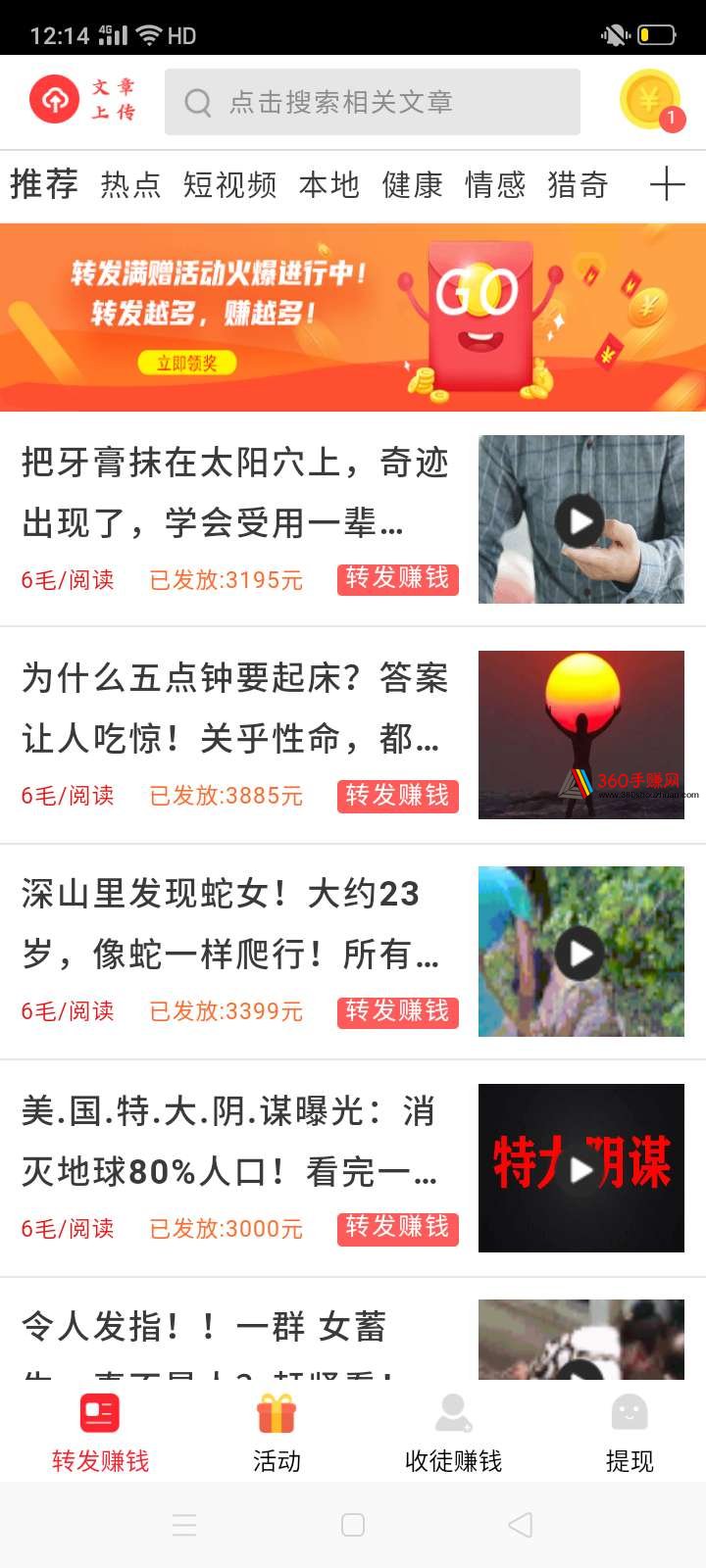Open the article search box
Viewport: 706px width, 1568px height.
click(373, 102)
